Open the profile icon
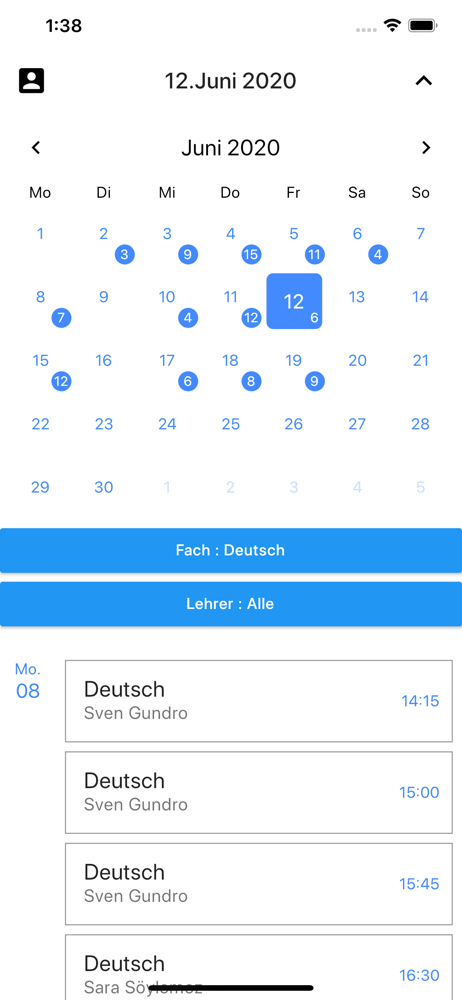The width and height of the screenshot is (462, 1000). coord(31,81)
